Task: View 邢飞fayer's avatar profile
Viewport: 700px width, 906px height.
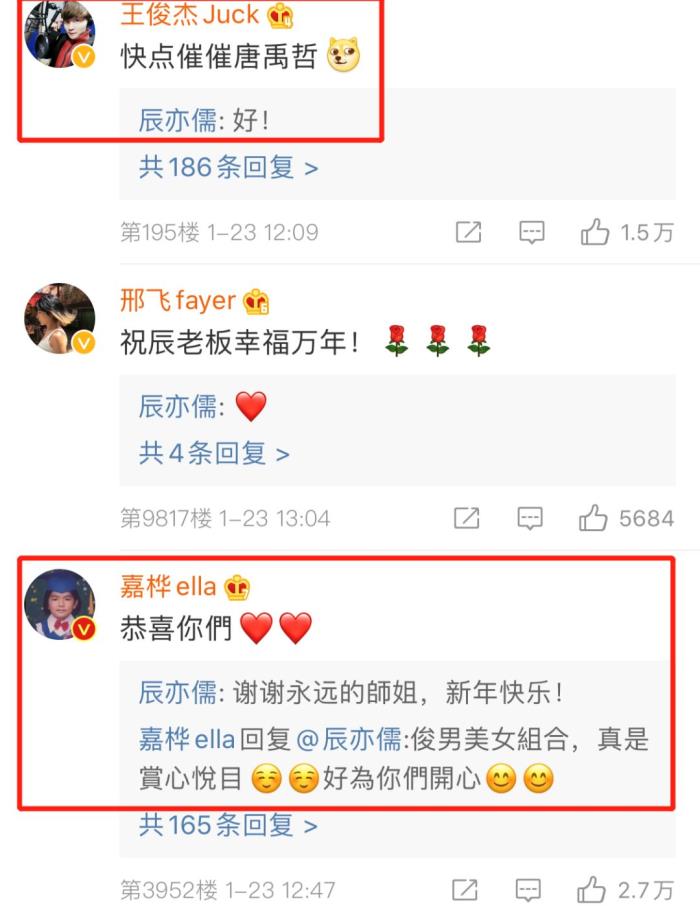Action: click(60, 319)
